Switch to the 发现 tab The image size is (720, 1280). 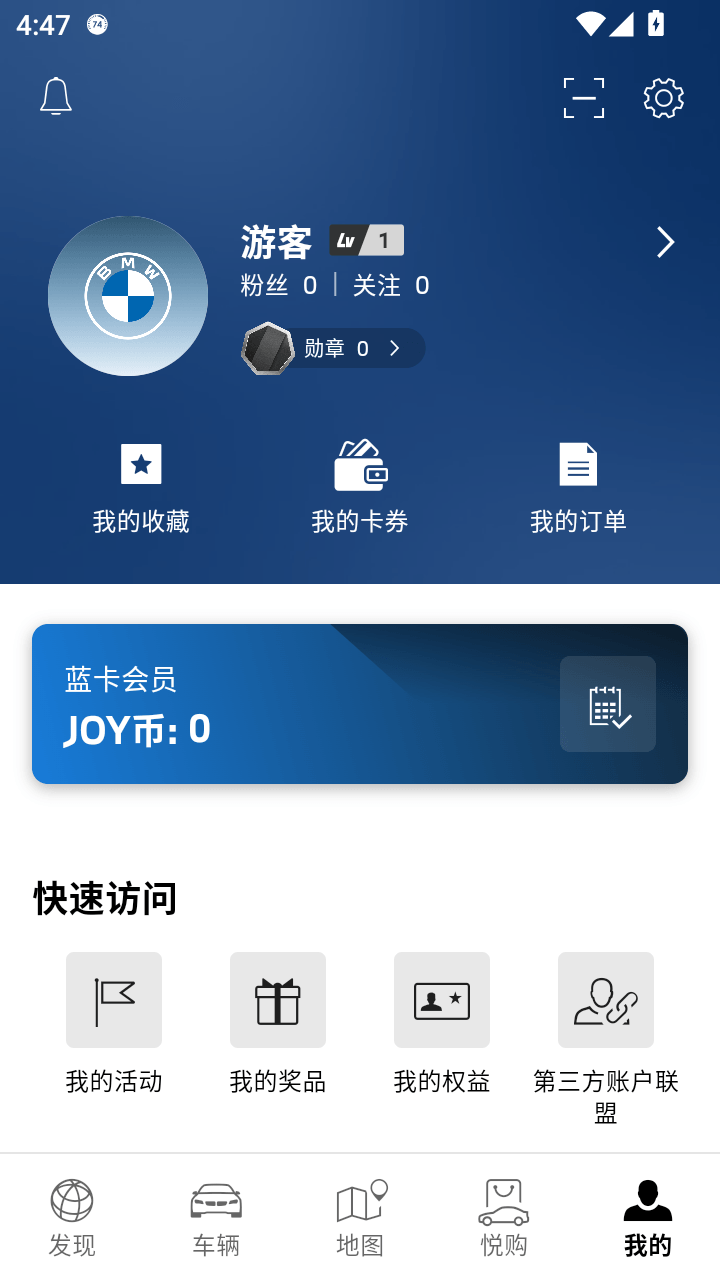pyautogui.click(x=72, y=1218)
